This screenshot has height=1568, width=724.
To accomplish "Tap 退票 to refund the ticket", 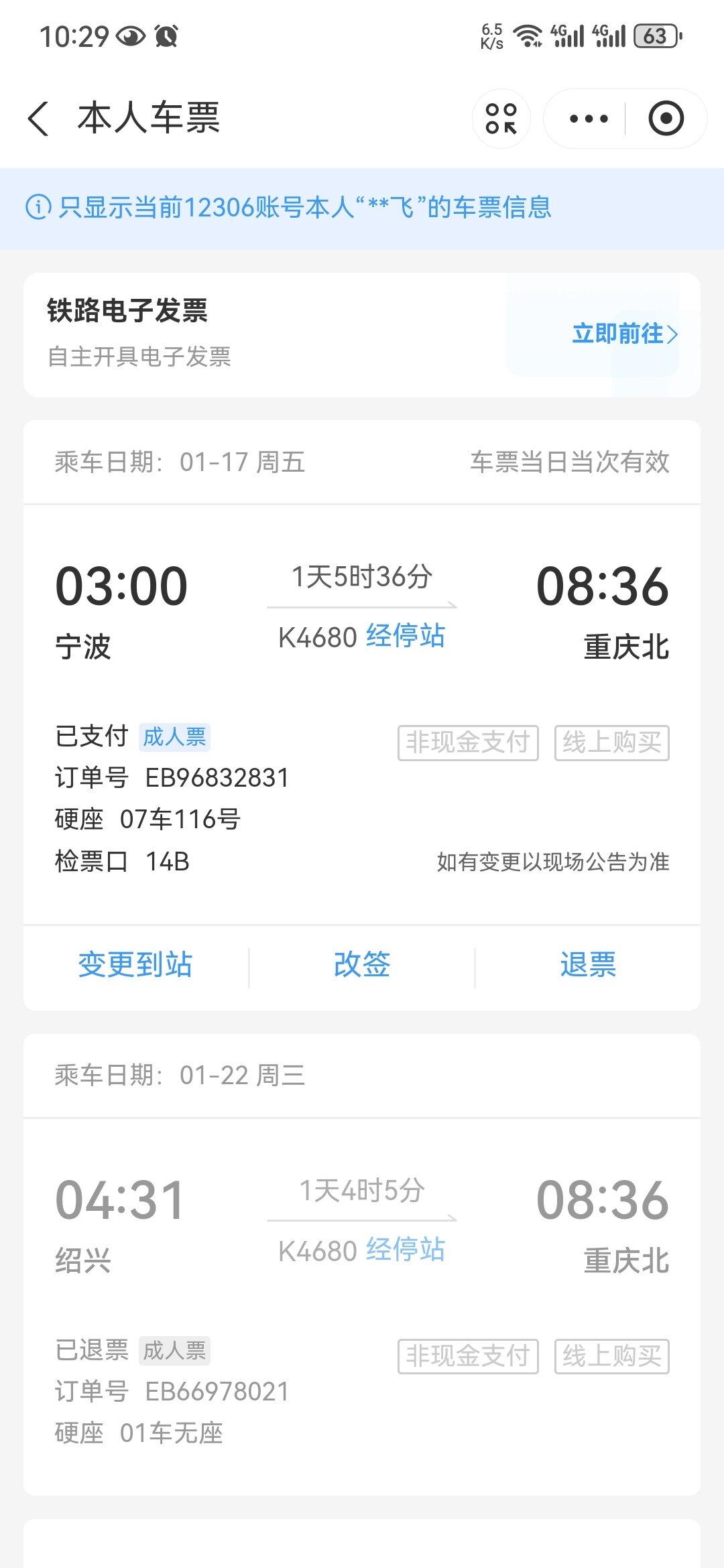I will 588,965.
